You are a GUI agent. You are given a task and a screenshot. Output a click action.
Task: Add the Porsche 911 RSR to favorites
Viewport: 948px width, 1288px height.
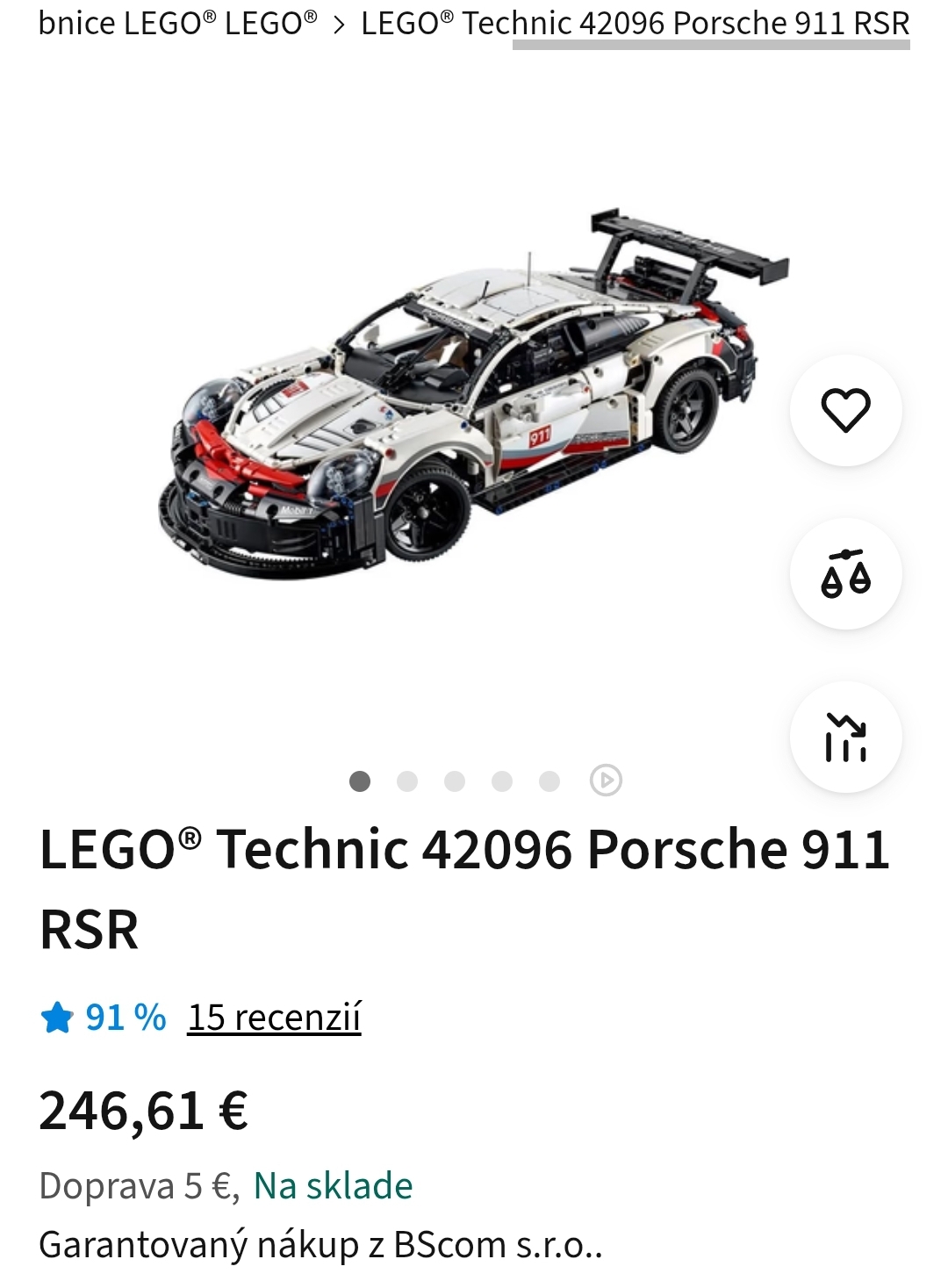click(845, 410)
